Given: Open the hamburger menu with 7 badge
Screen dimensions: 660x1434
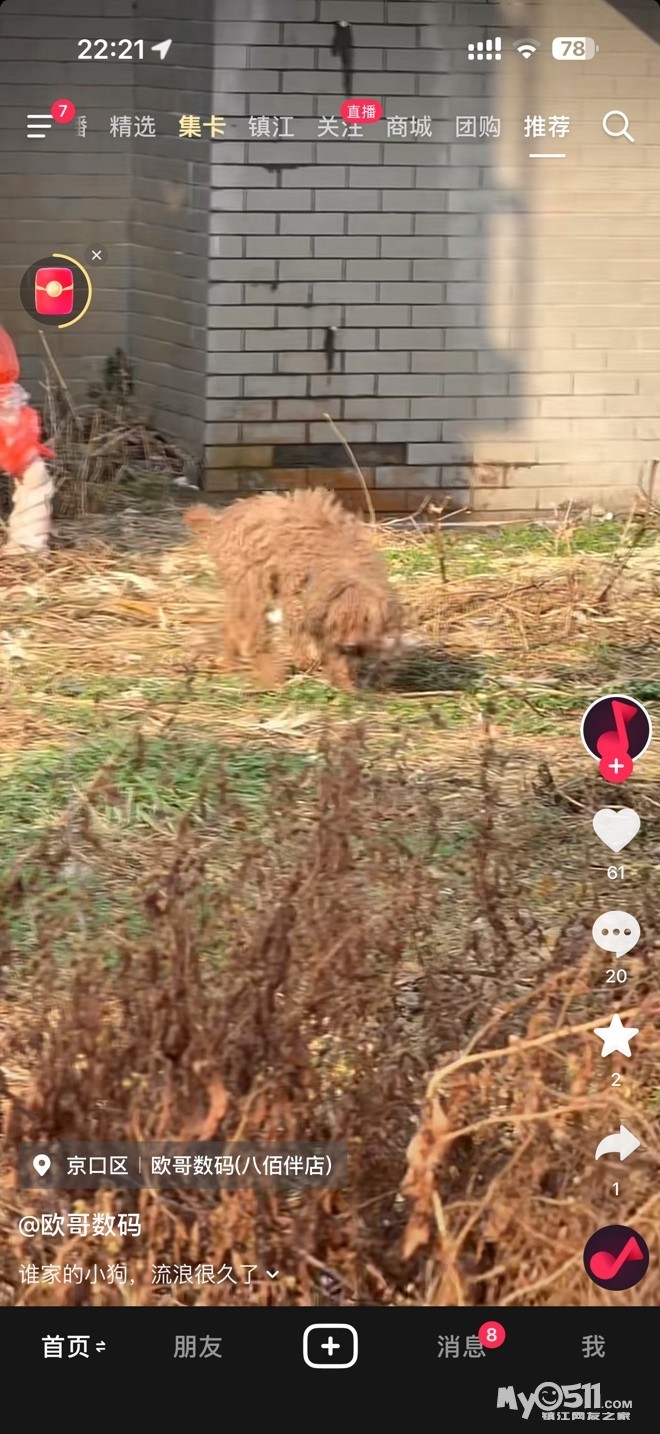Looking at the screenshot, I should coord(41,126).
